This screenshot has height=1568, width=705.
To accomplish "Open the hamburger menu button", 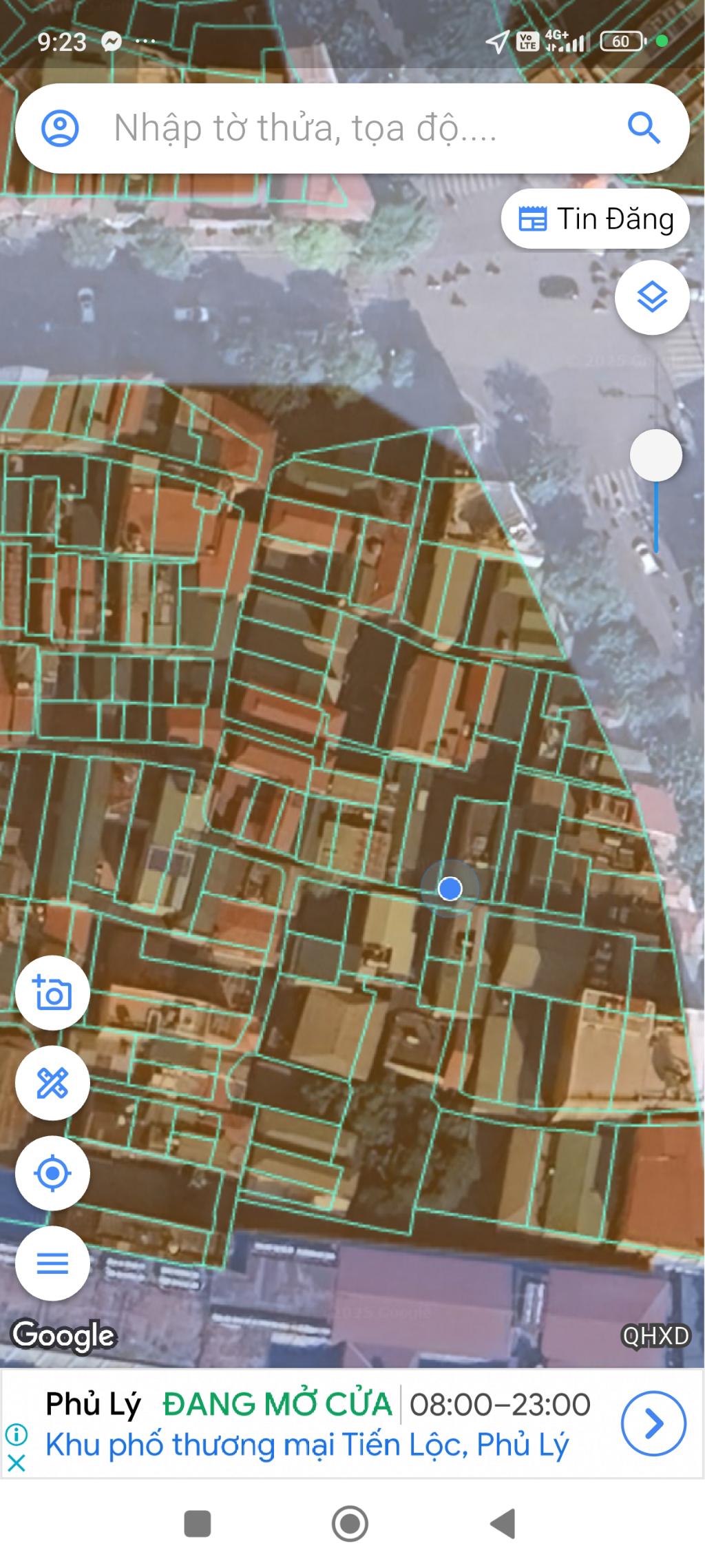I will (x=52, y=1263).
